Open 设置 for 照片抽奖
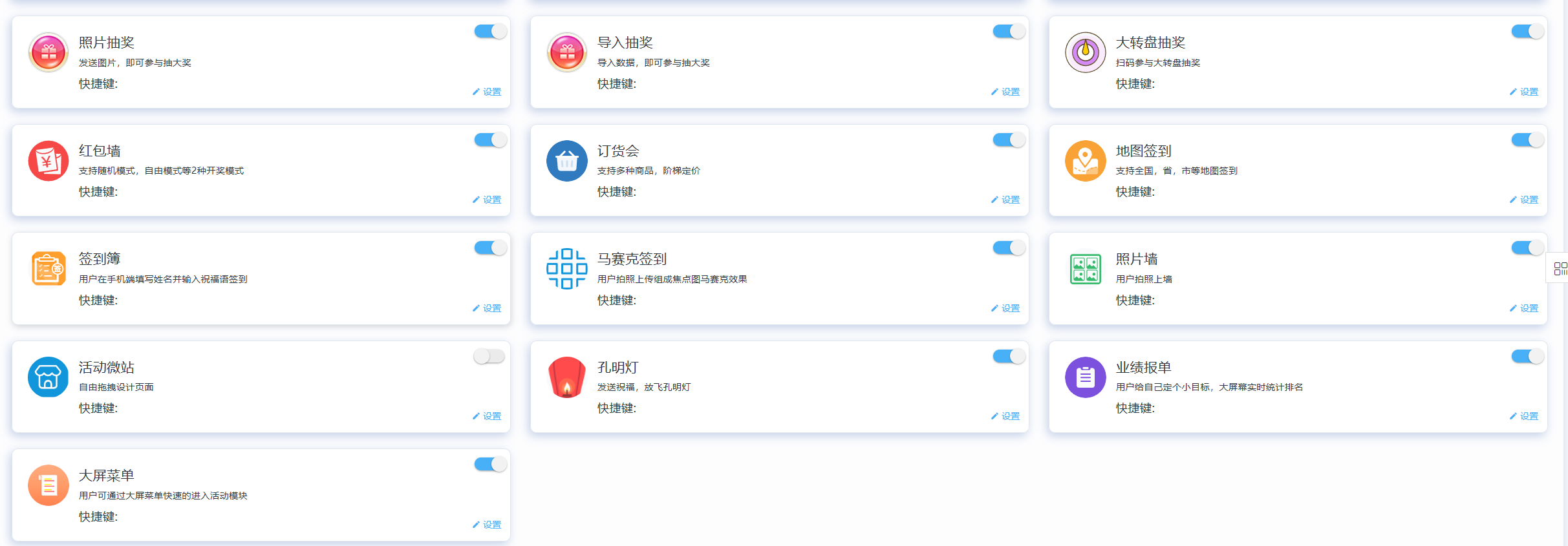 (487, 92)
